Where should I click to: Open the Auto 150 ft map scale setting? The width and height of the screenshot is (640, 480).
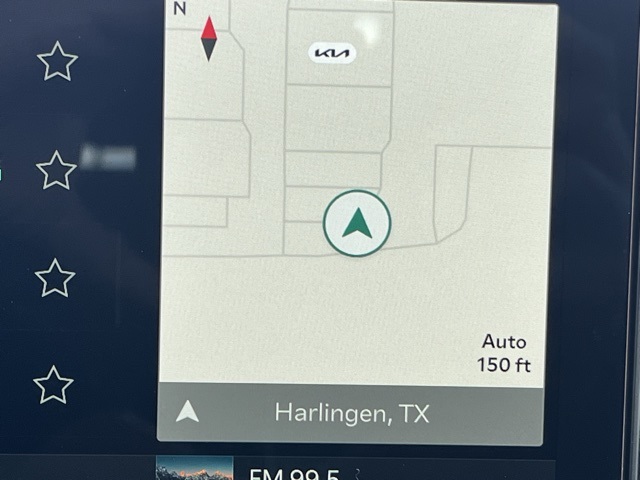(x=504, y=353)
